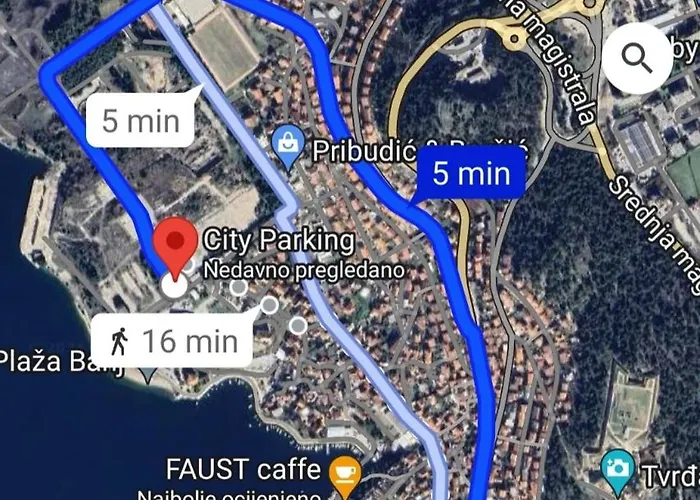
Task: Open the Pribudić shop marker
Action: coord(288,148)
